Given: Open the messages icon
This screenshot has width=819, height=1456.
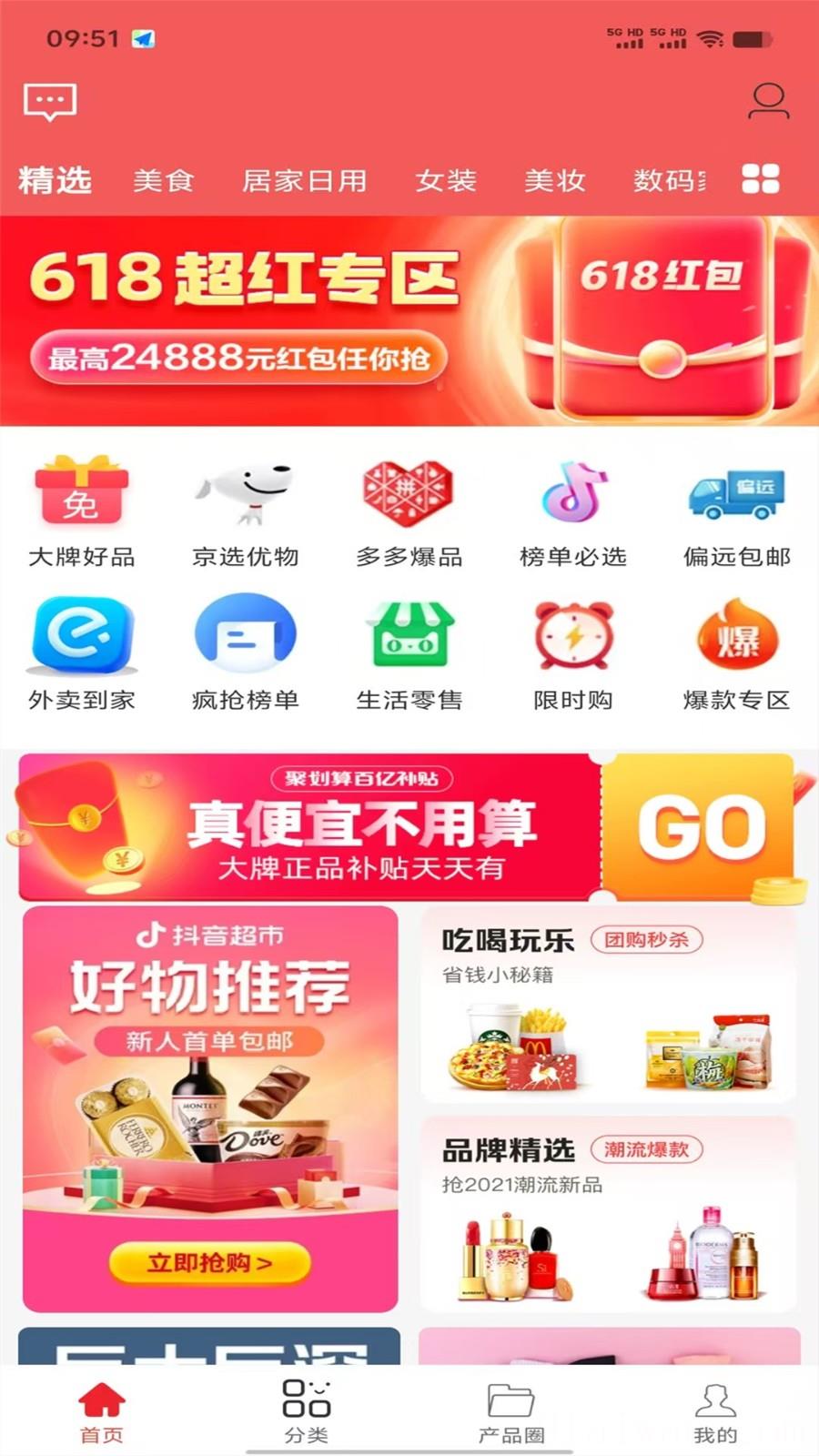Looking at the screenshot, I should [x=50, y=102].
